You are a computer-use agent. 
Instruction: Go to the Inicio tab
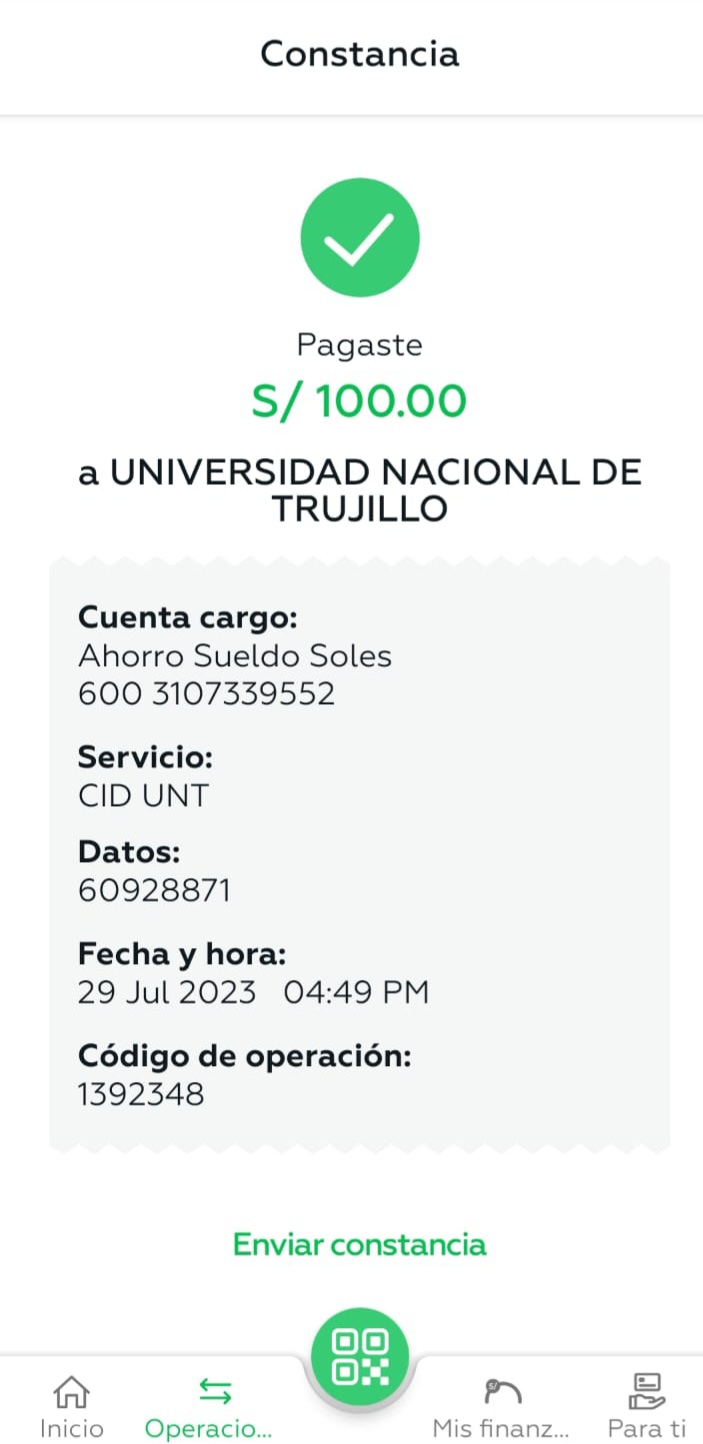pos(71,1405)
